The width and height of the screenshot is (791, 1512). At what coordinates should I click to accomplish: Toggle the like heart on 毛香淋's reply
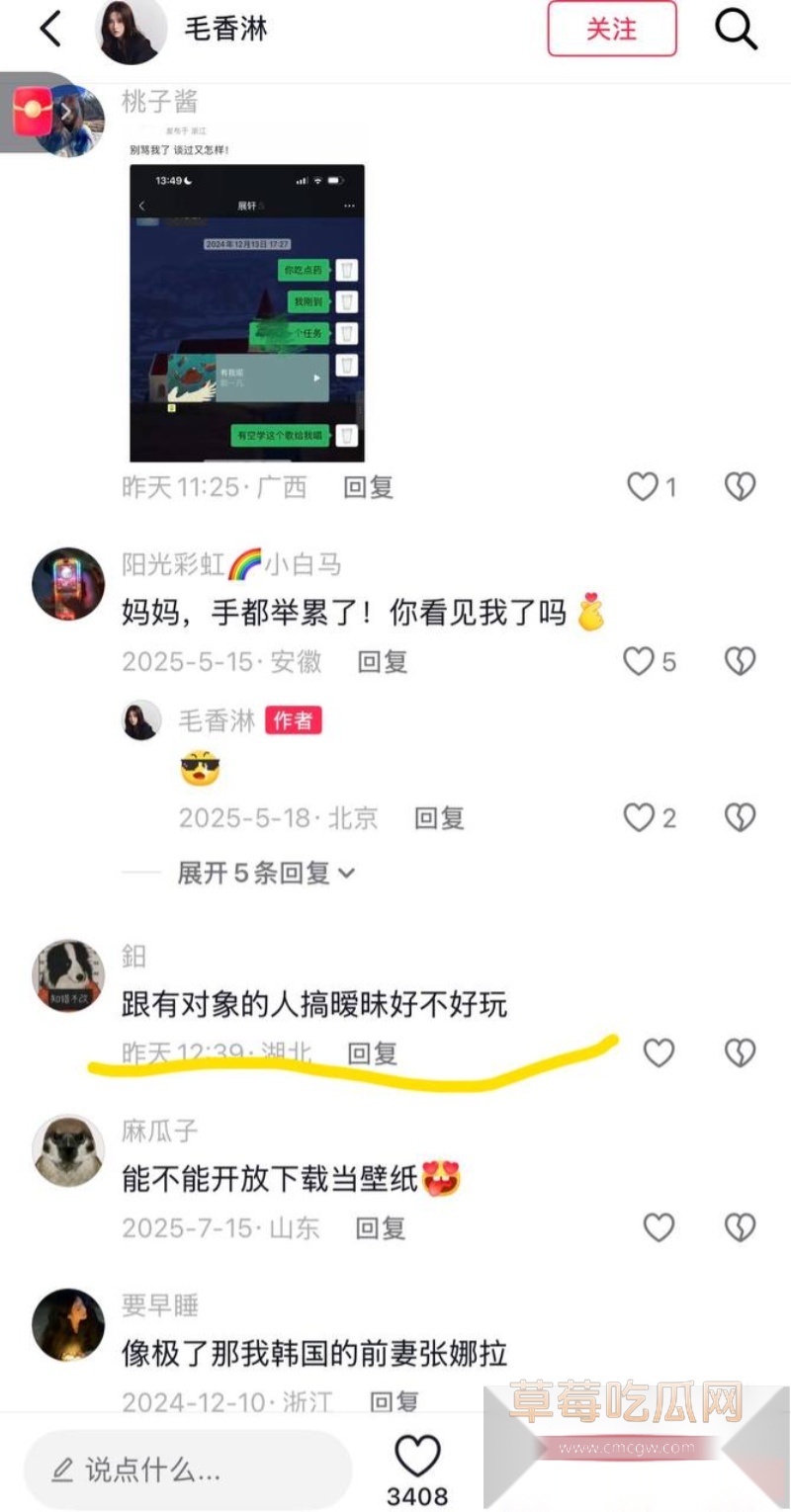point(638,817)
